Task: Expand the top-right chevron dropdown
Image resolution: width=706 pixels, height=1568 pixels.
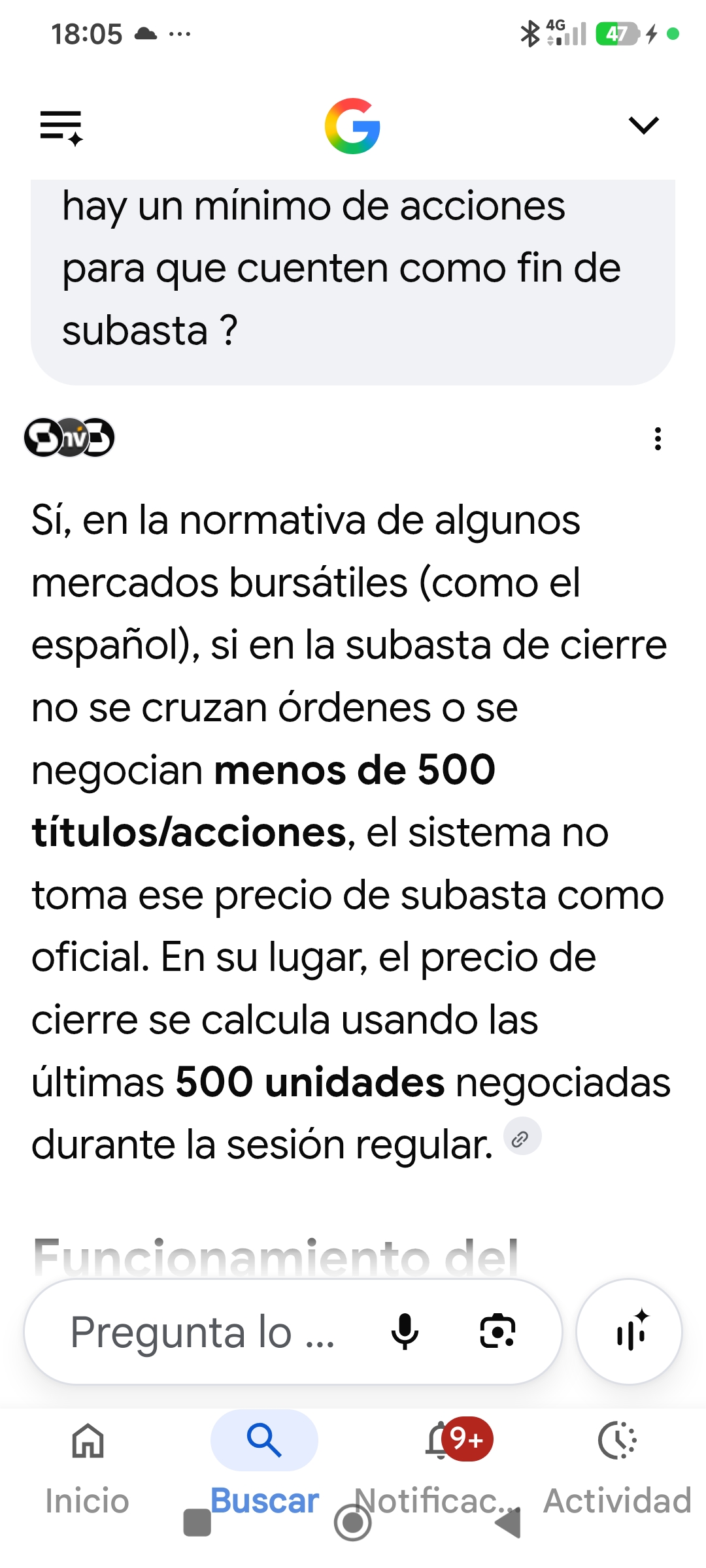Action: pos(643,125)
